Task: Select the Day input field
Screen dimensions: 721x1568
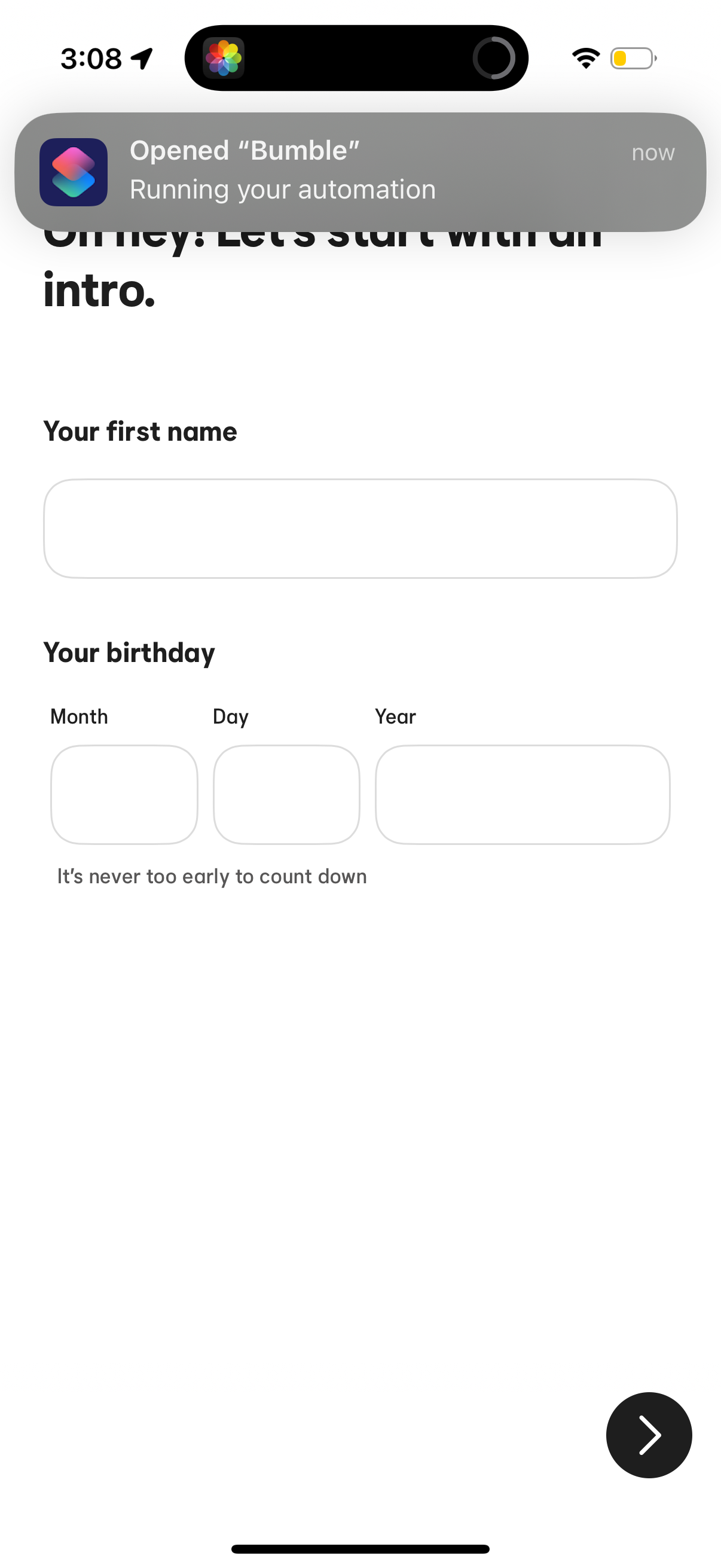Action: [x=286, y=794]
